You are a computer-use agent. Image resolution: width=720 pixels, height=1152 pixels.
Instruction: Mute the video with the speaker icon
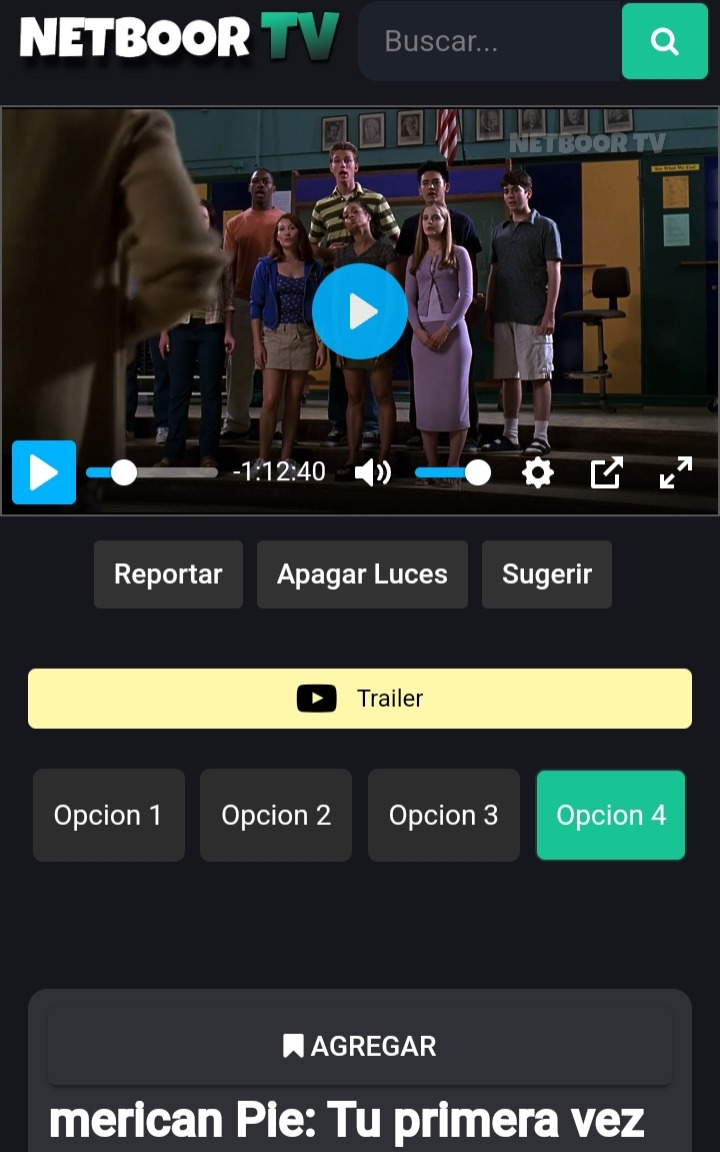[x=372, y=472]
